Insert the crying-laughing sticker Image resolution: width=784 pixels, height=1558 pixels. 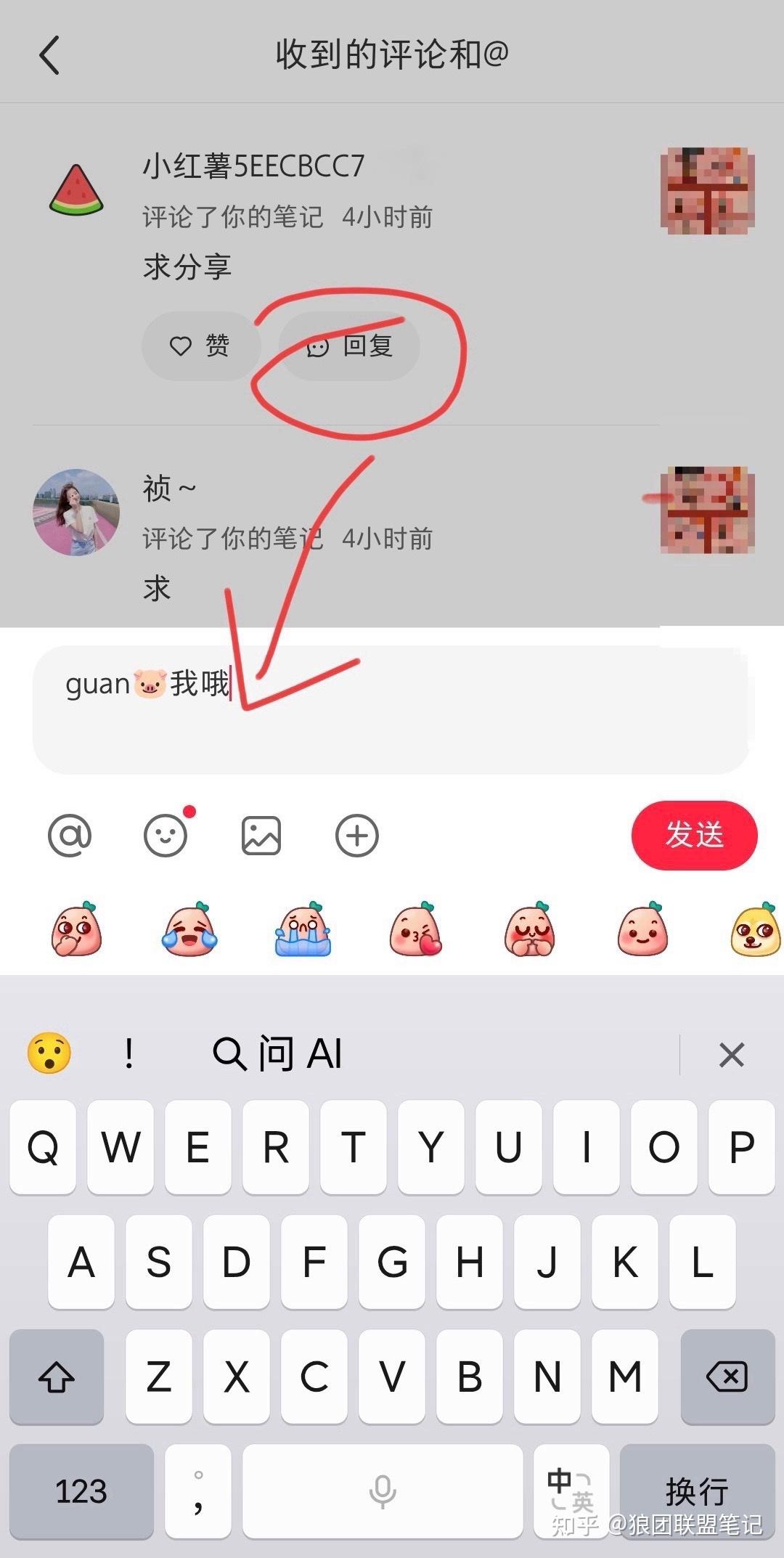tap(189, 930)
